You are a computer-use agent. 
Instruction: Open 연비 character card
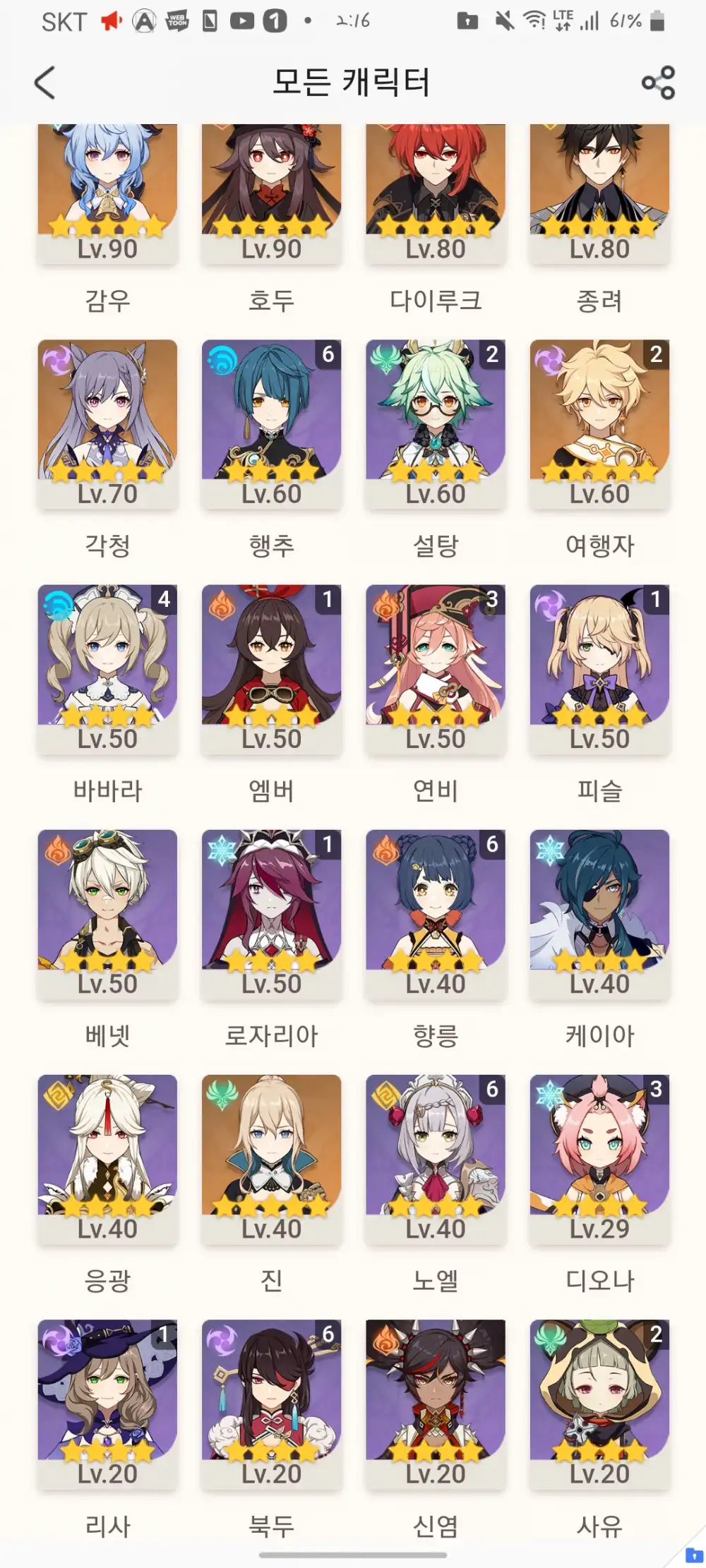pos(436,668)
